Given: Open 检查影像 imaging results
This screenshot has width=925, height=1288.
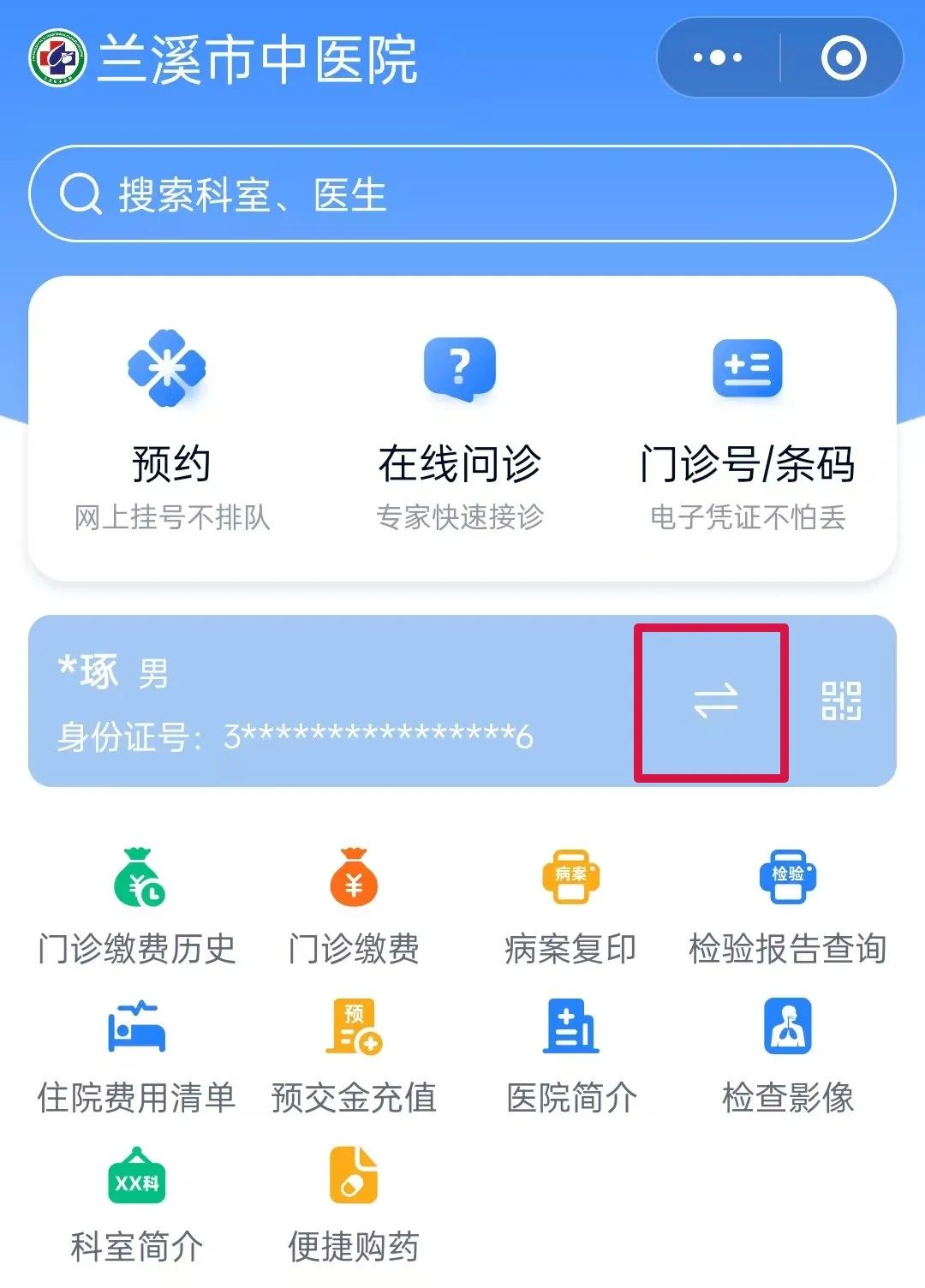Looking at the screenshot, I should point(787,1055).
